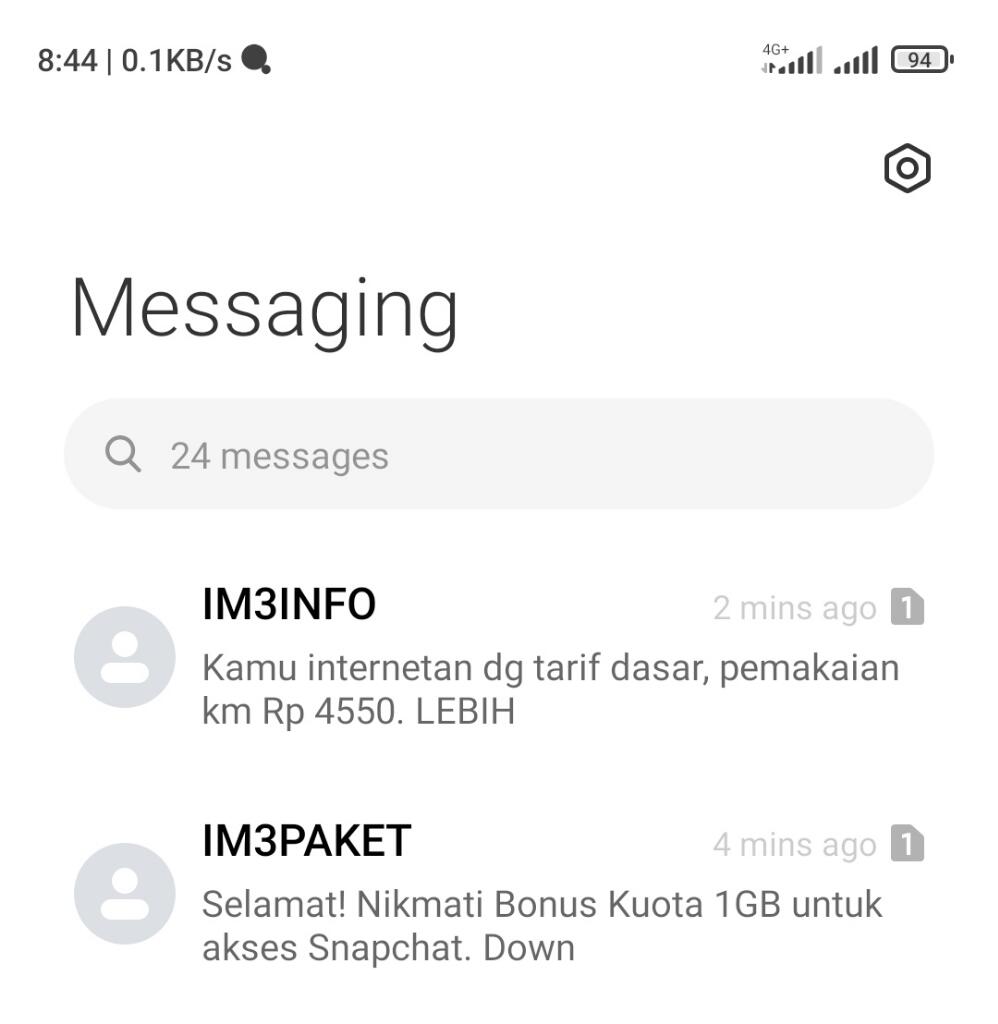Open the IM3PAKET conversation
The width and height of the screenshot is (998, 1024).
click(500, 890)
